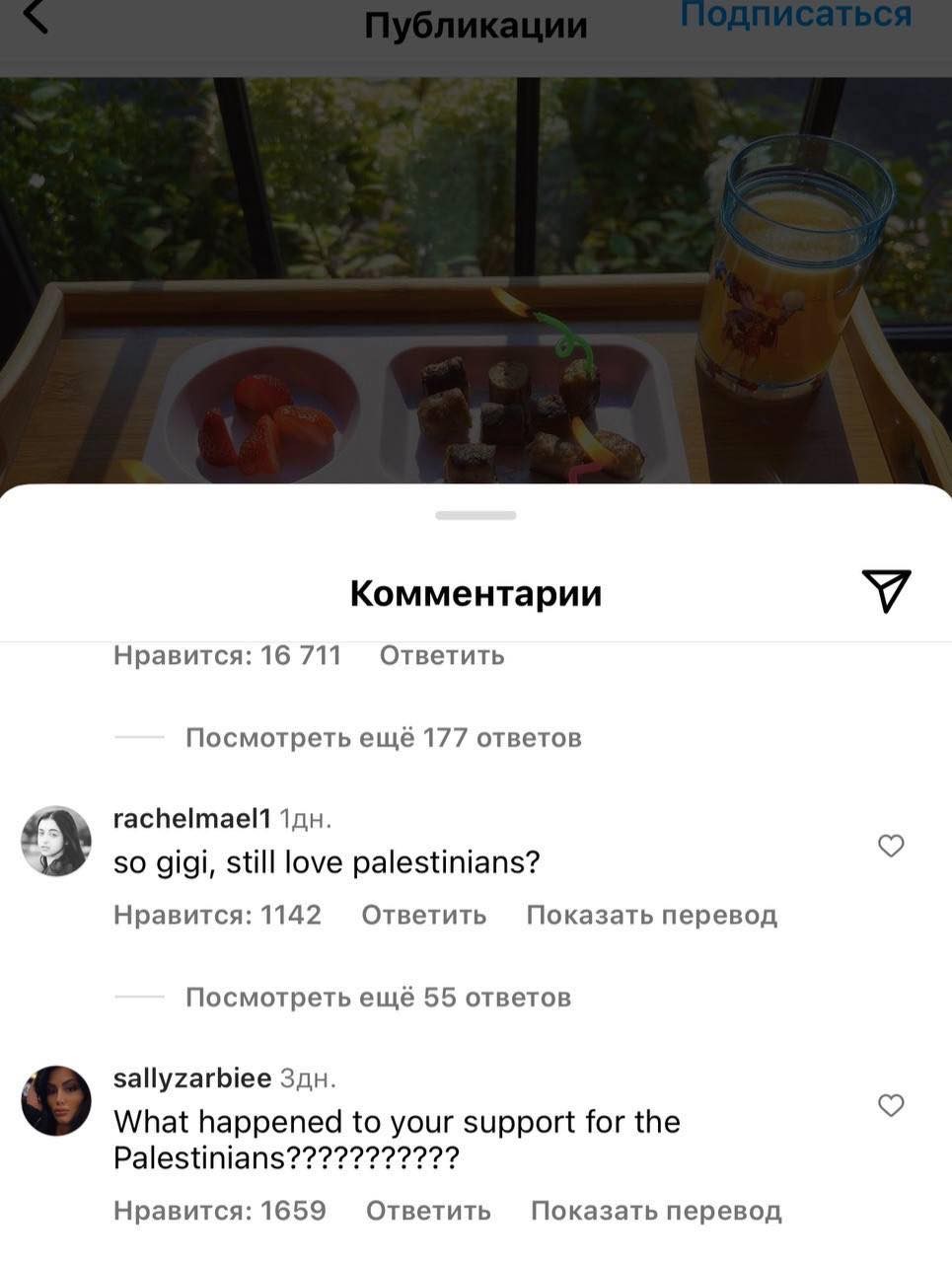This screenshot has height=1263, width=952.
Task: Tap the comments sheet drag handle
Action: coord(476,515)
